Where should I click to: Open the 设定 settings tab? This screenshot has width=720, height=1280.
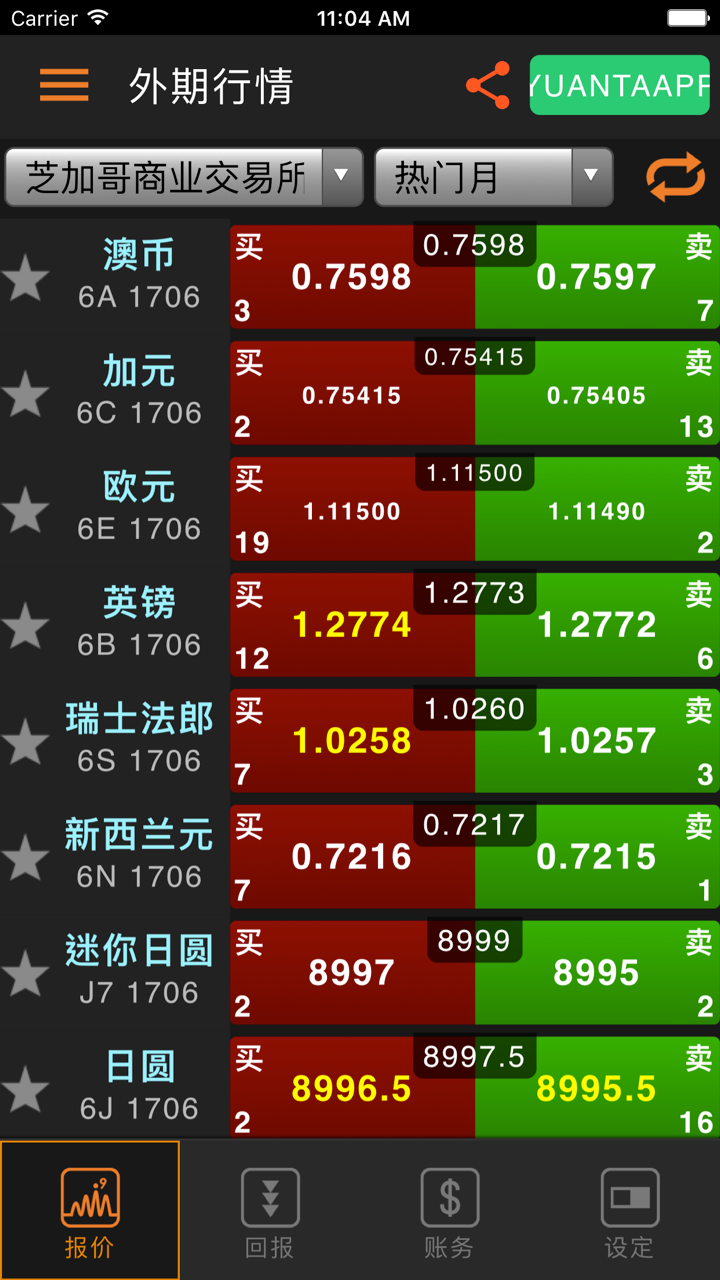pyautogui.click(x=629, y=1212)
